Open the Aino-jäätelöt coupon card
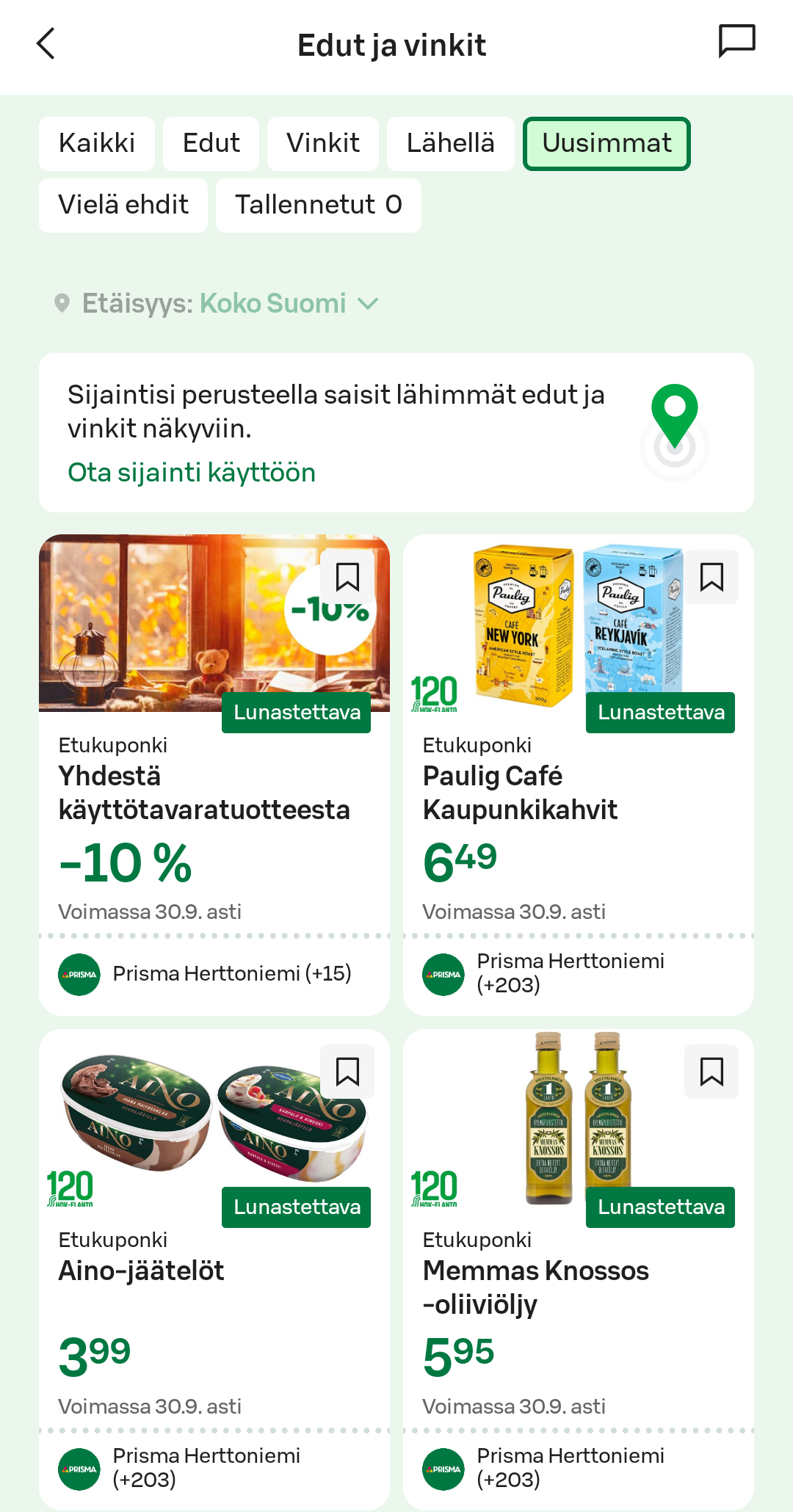Viewport: 793px width, 1512px height. pyautogui.click(x=214, y=1269)
